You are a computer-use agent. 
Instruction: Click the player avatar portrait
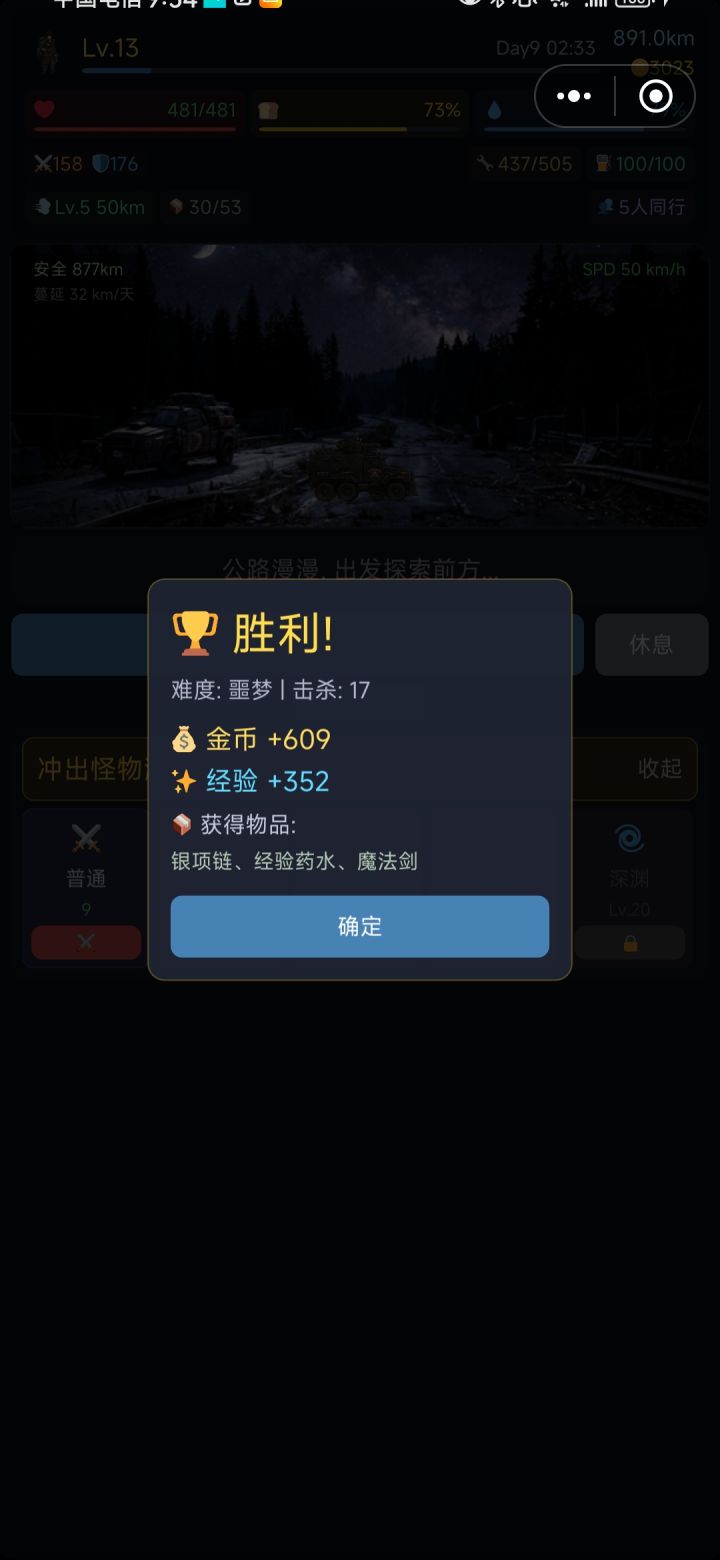click(47, 48)
